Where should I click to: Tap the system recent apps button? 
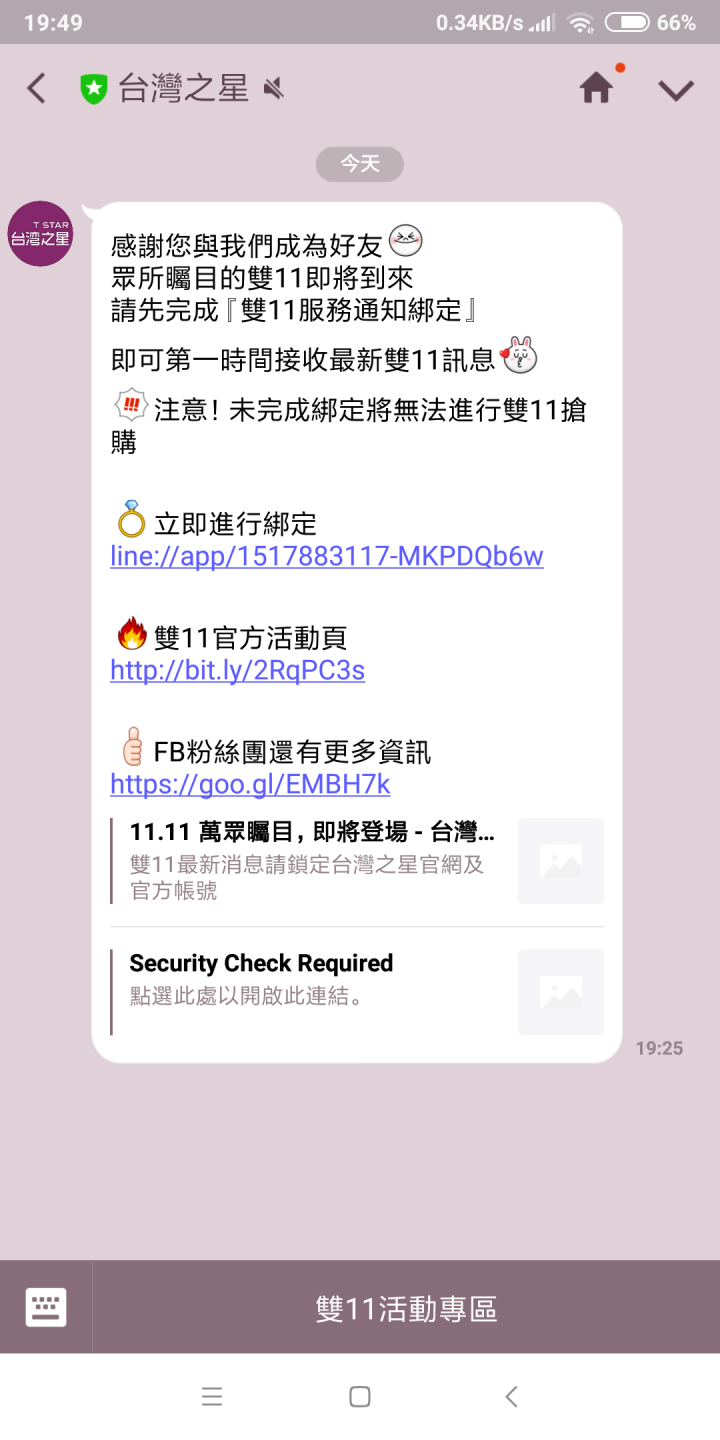212,1397
